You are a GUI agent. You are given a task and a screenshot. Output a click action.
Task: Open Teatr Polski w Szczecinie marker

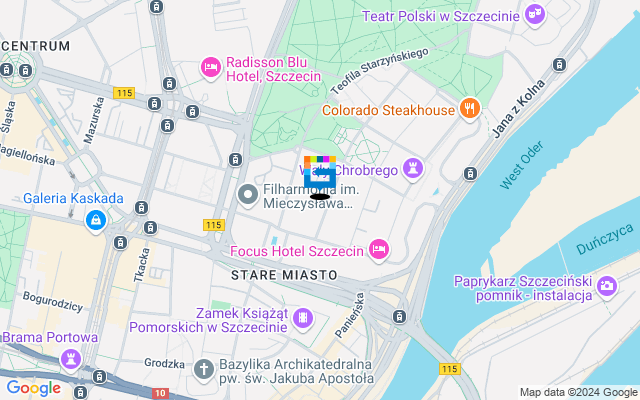tap(537, 15)
